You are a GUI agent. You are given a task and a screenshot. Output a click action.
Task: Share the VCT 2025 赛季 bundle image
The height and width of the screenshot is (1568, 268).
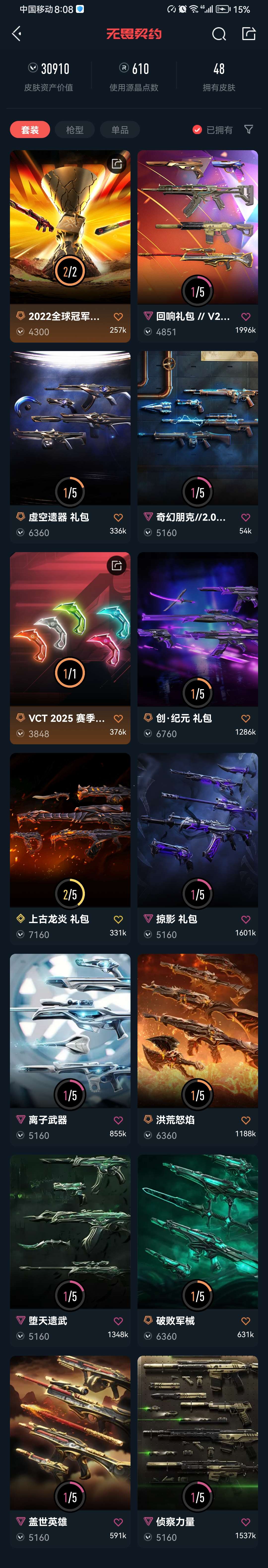point(116,566)
